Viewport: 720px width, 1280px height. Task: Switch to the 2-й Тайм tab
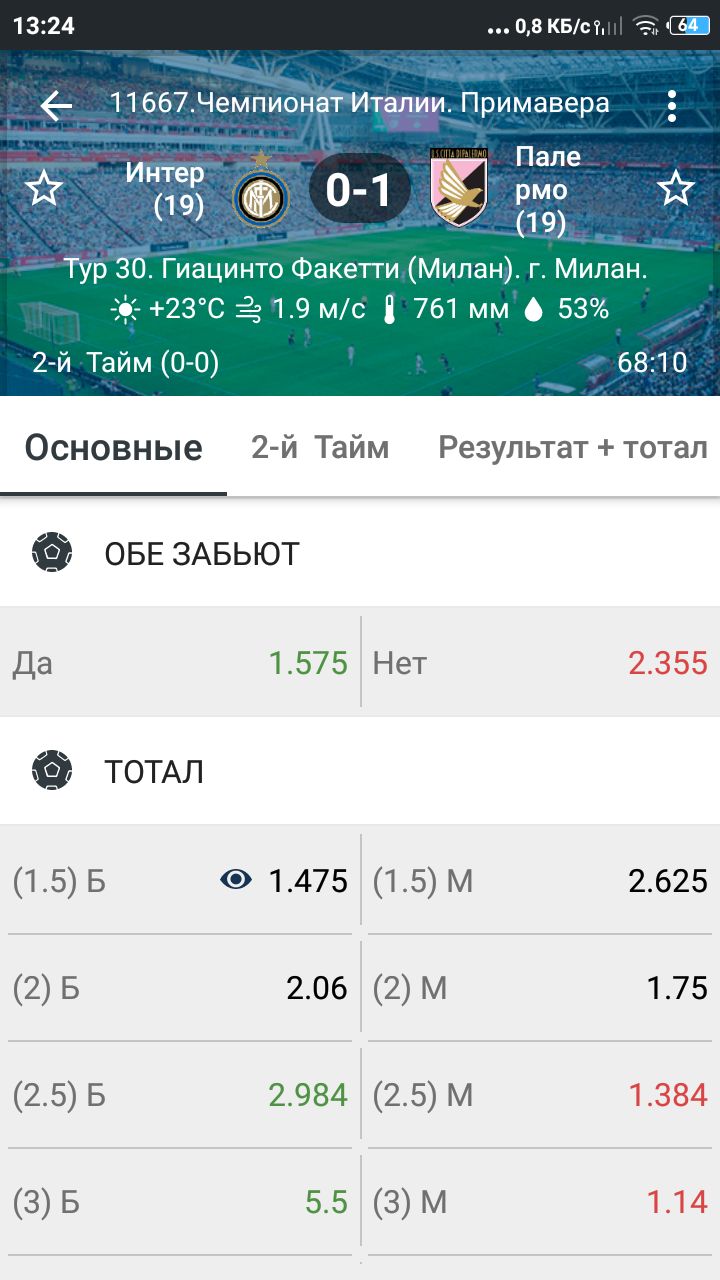pos(320,447)
